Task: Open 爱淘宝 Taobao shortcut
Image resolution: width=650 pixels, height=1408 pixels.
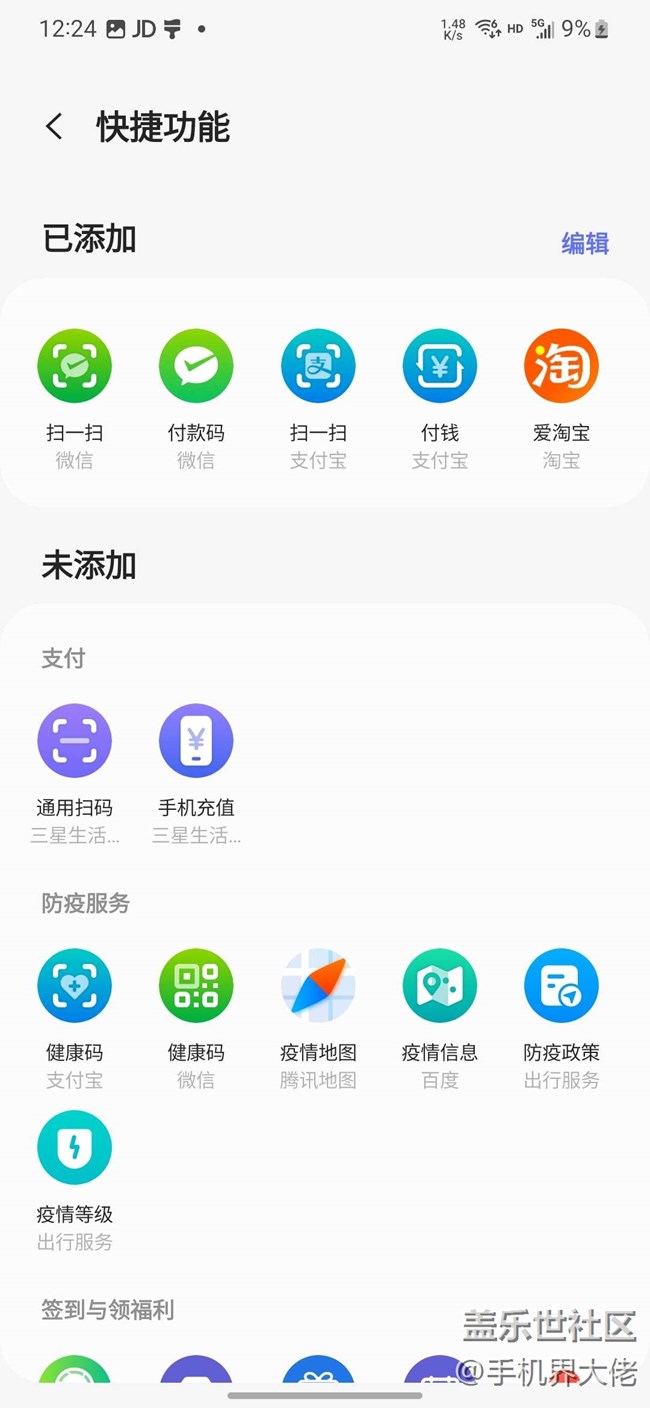Action: [x=561, y=366]
